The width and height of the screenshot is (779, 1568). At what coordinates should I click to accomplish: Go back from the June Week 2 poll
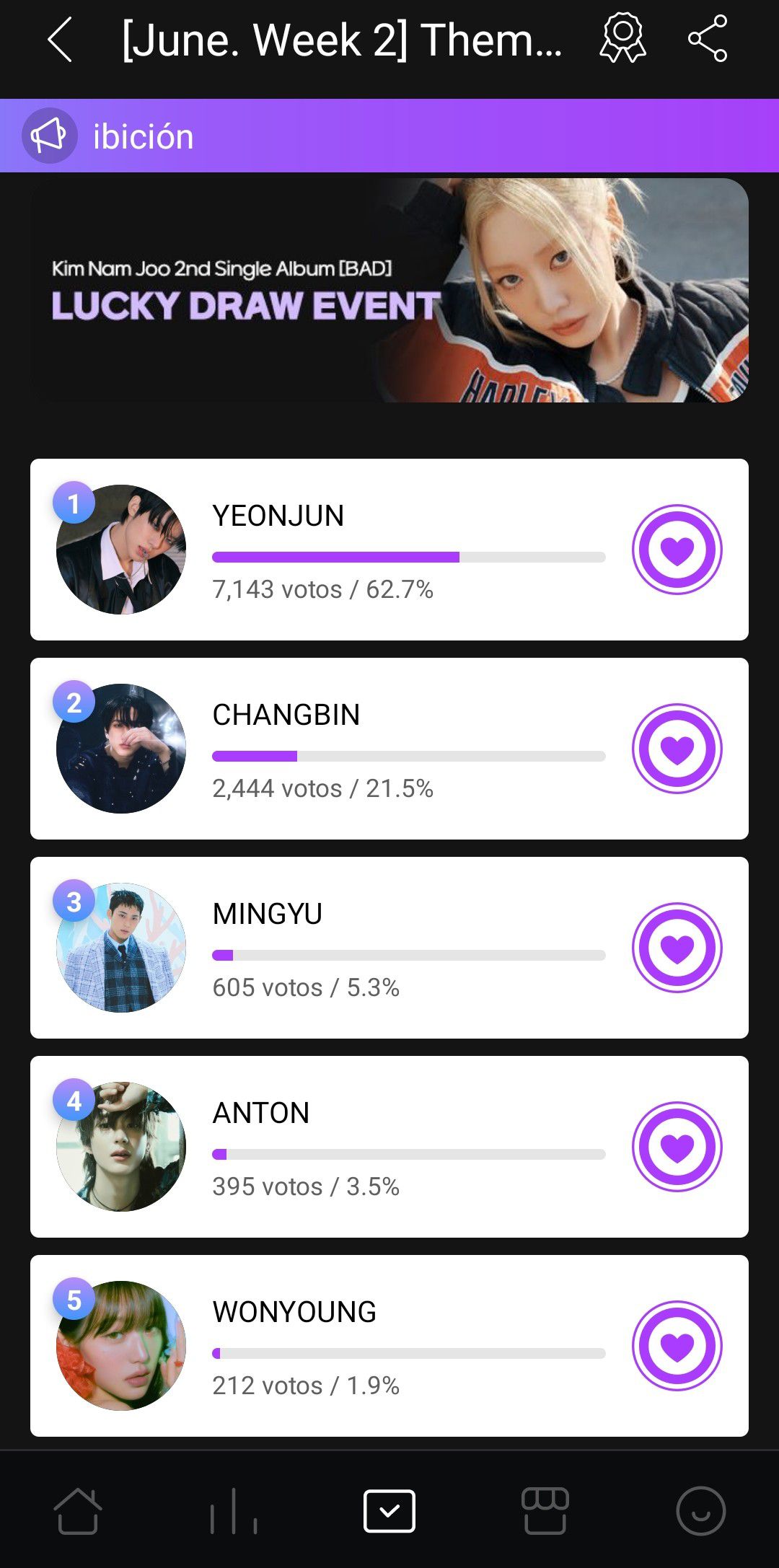(x=60, y=40)
